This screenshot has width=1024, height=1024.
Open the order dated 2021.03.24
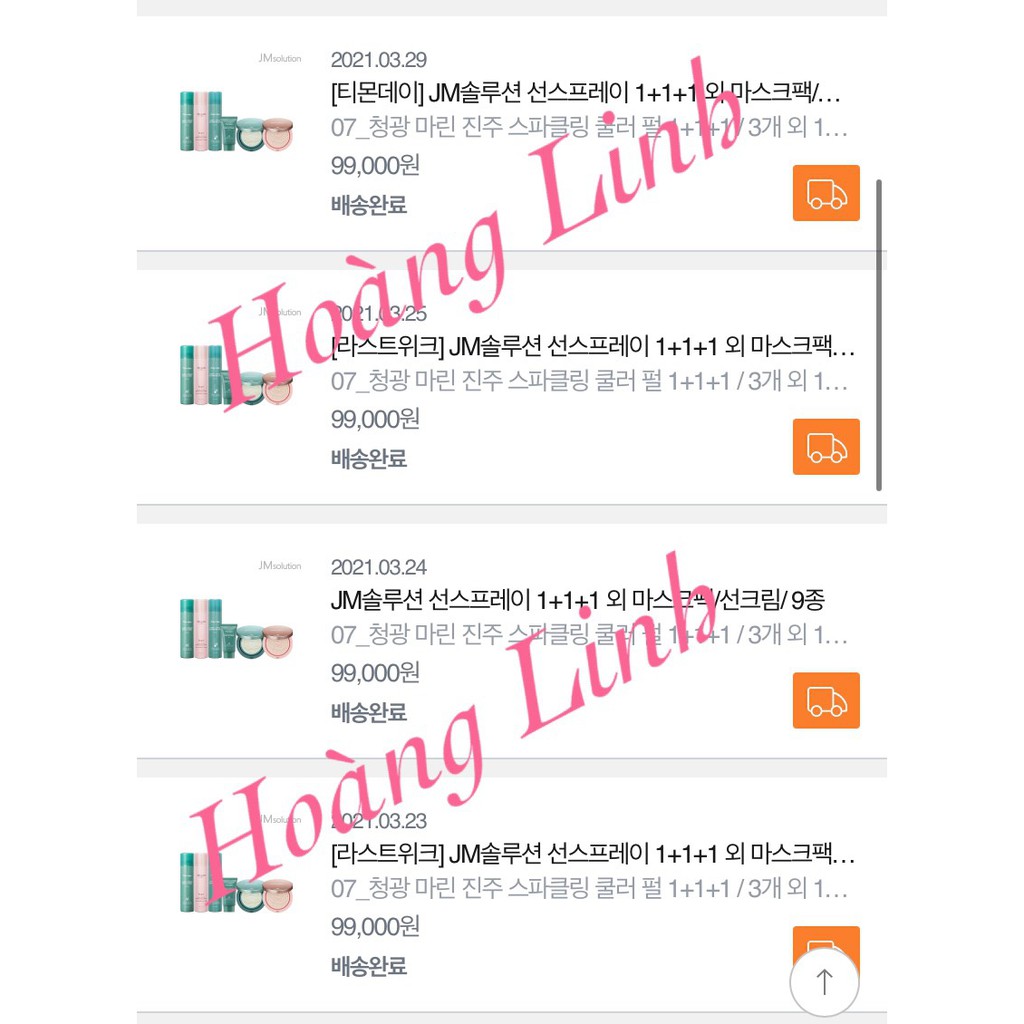[577, 601]
